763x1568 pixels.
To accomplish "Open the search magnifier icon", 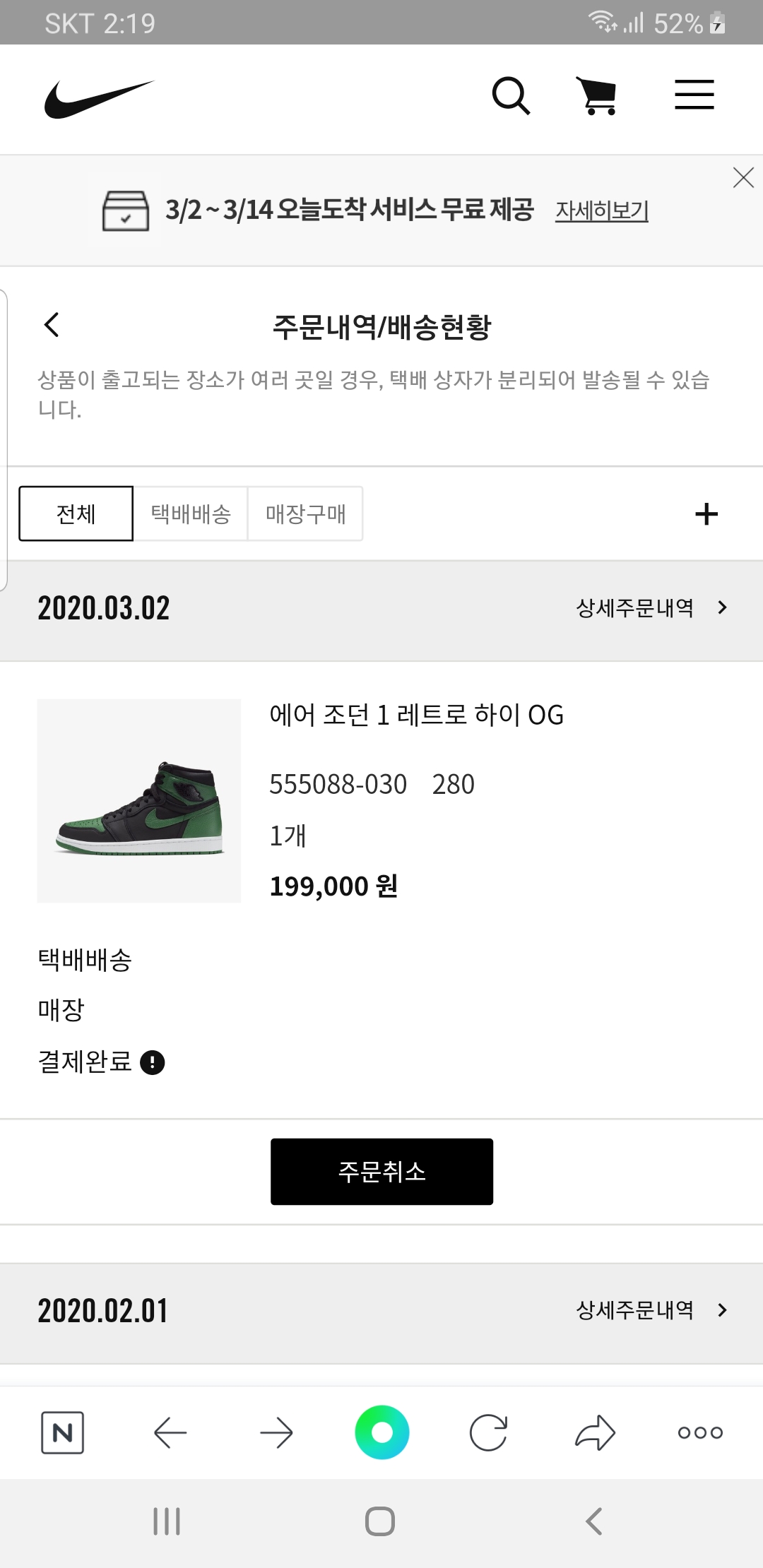I will tap(511, 95).
